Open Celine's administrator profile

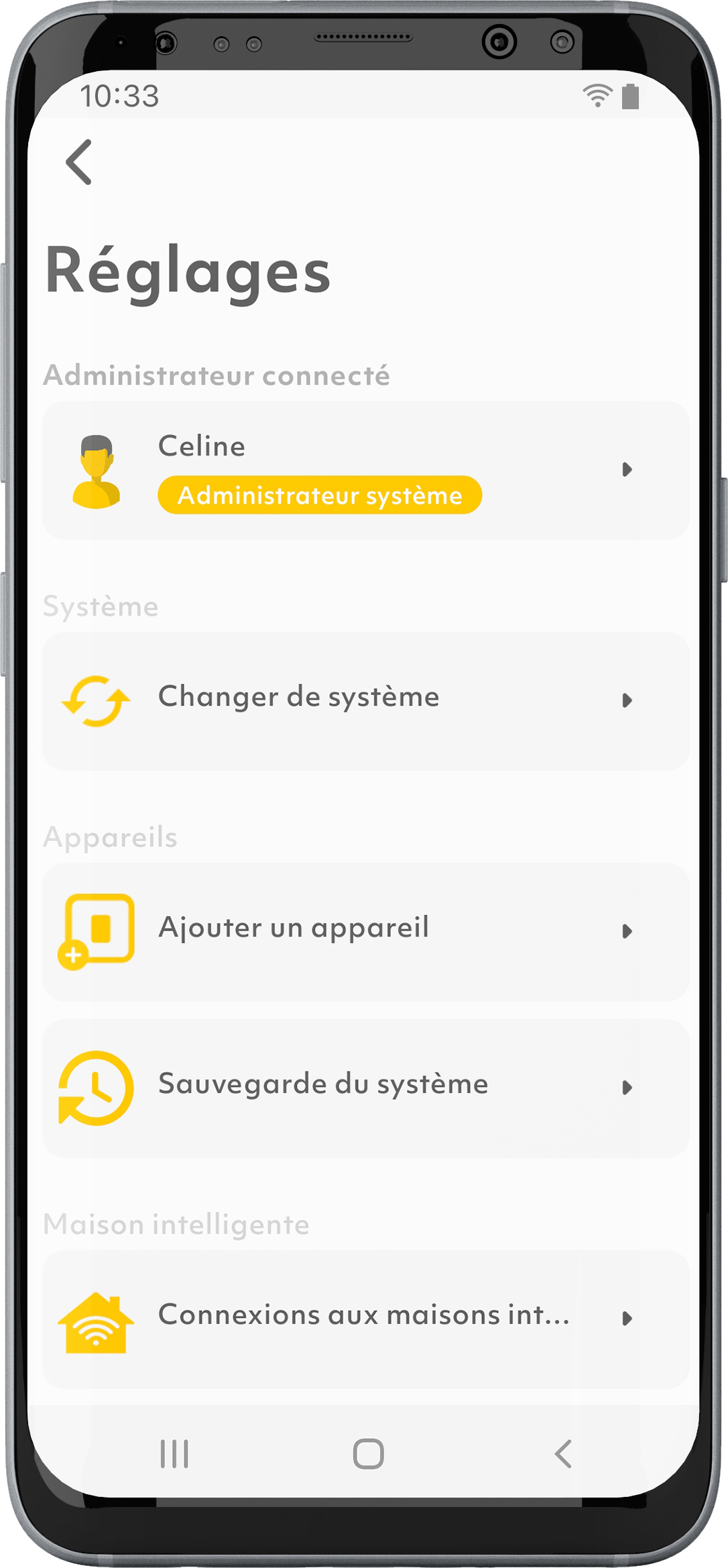(365, 470)
